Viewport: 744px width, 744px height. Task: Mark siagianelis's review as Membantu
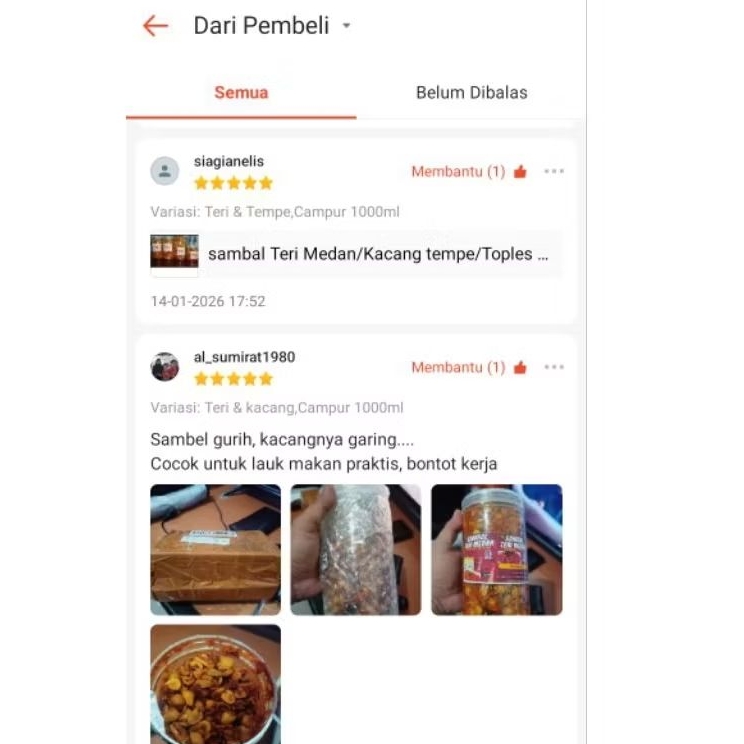tap(469, 172)
